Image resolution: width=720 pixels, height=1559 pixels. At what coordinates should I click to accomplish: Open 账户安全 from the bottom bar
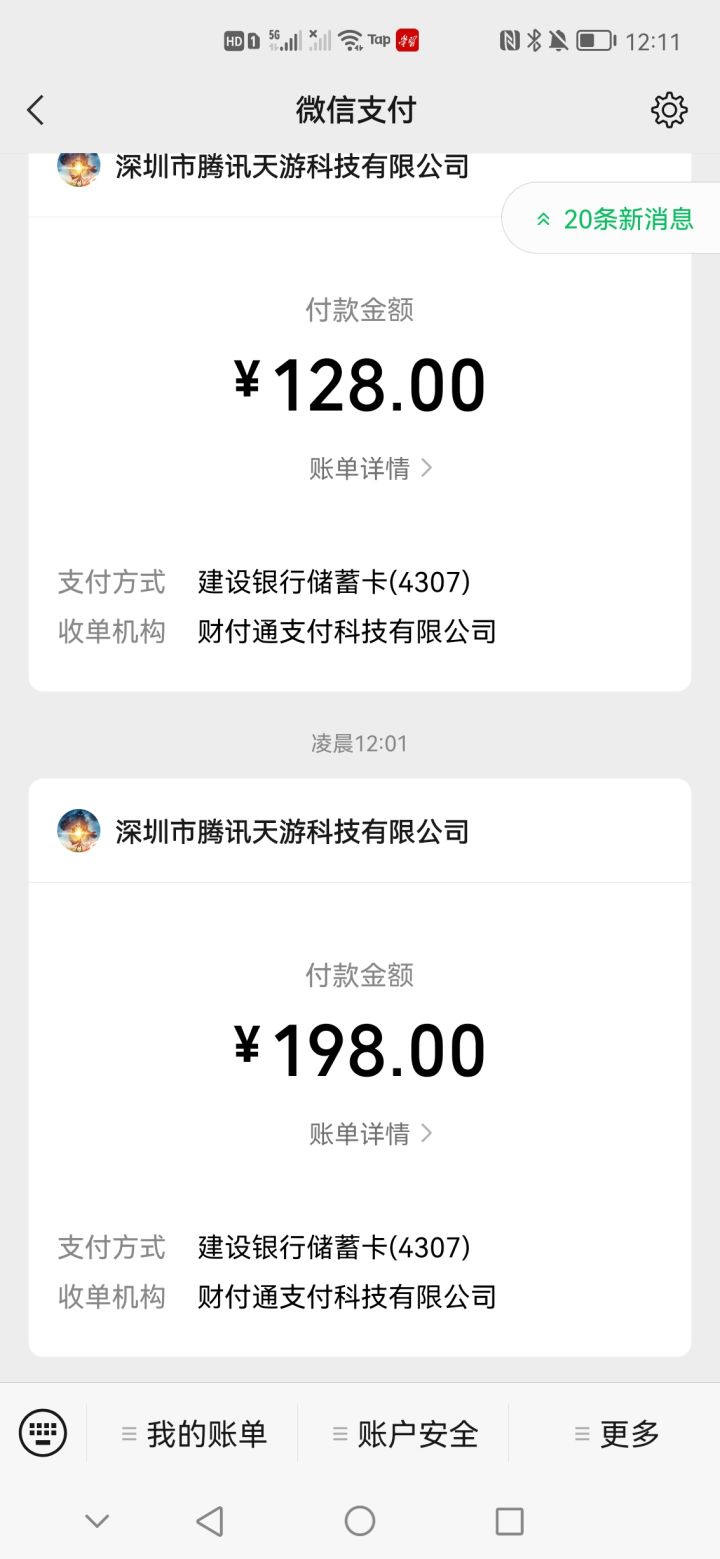coord(405,1433)
